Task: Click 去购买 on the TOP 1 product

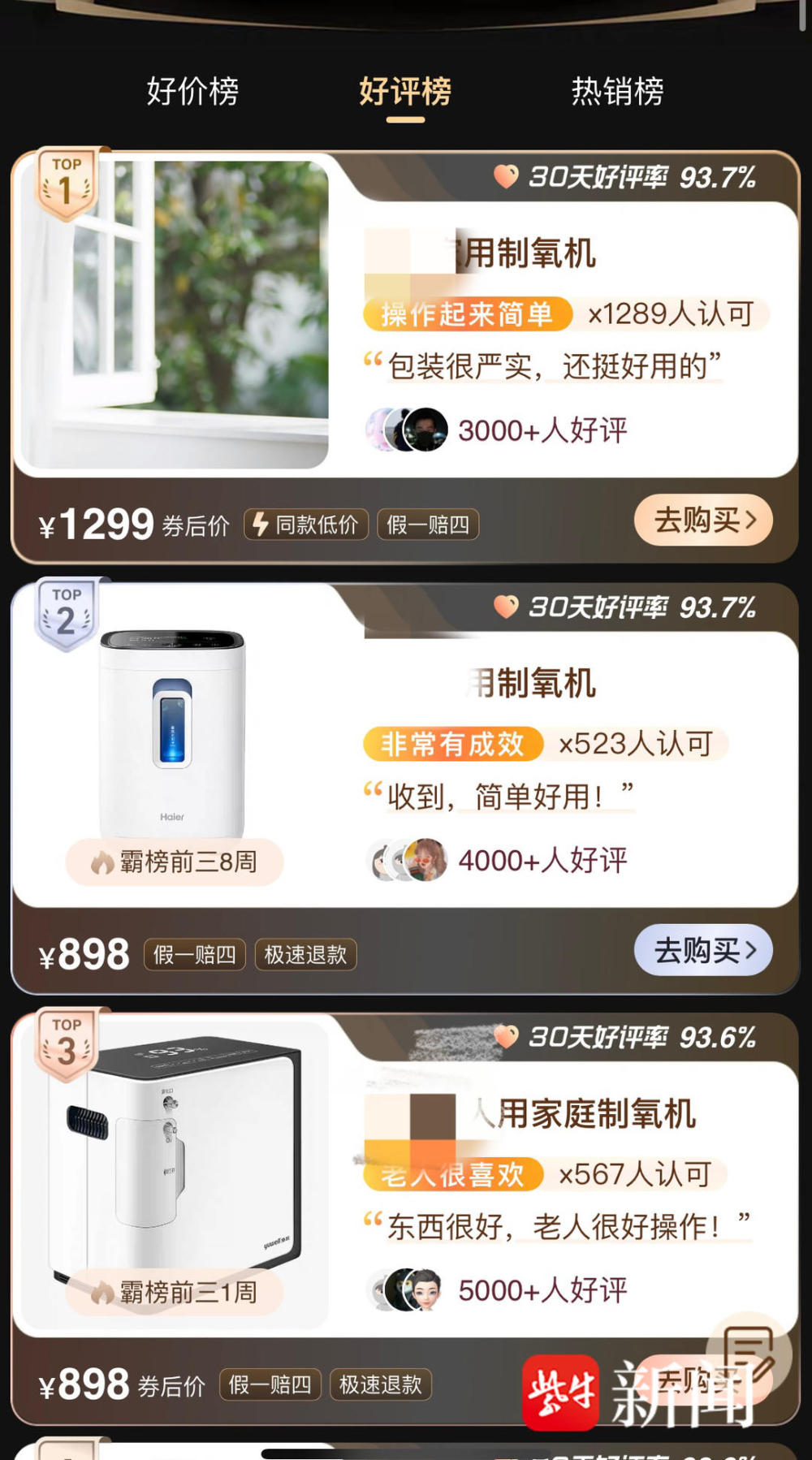Action: [703, 521]
